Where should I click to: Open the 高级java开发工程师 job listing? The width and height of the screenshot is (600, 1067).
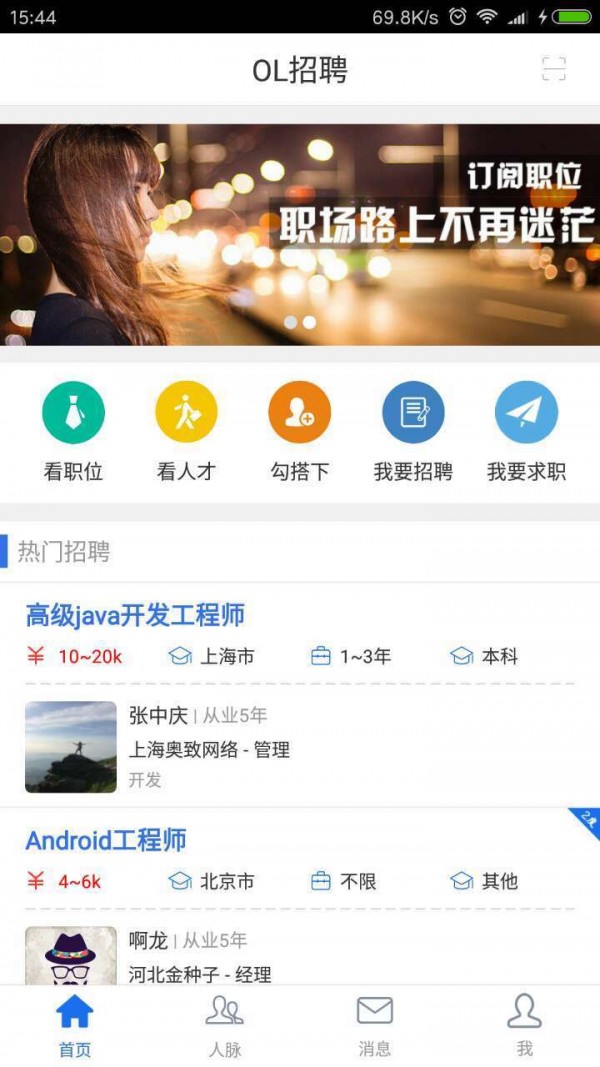click(x=135, y=615)
